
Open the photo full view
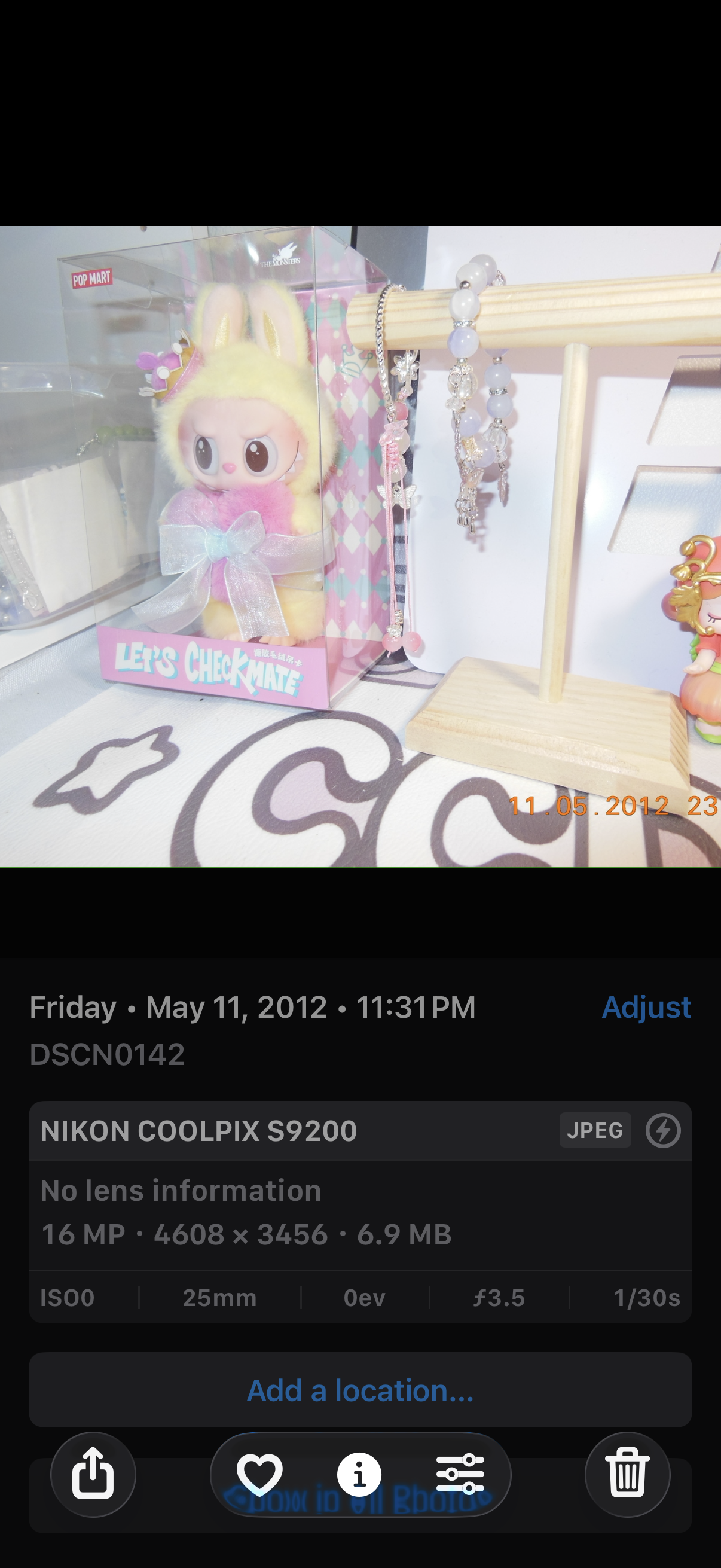(x=360, y=547)
